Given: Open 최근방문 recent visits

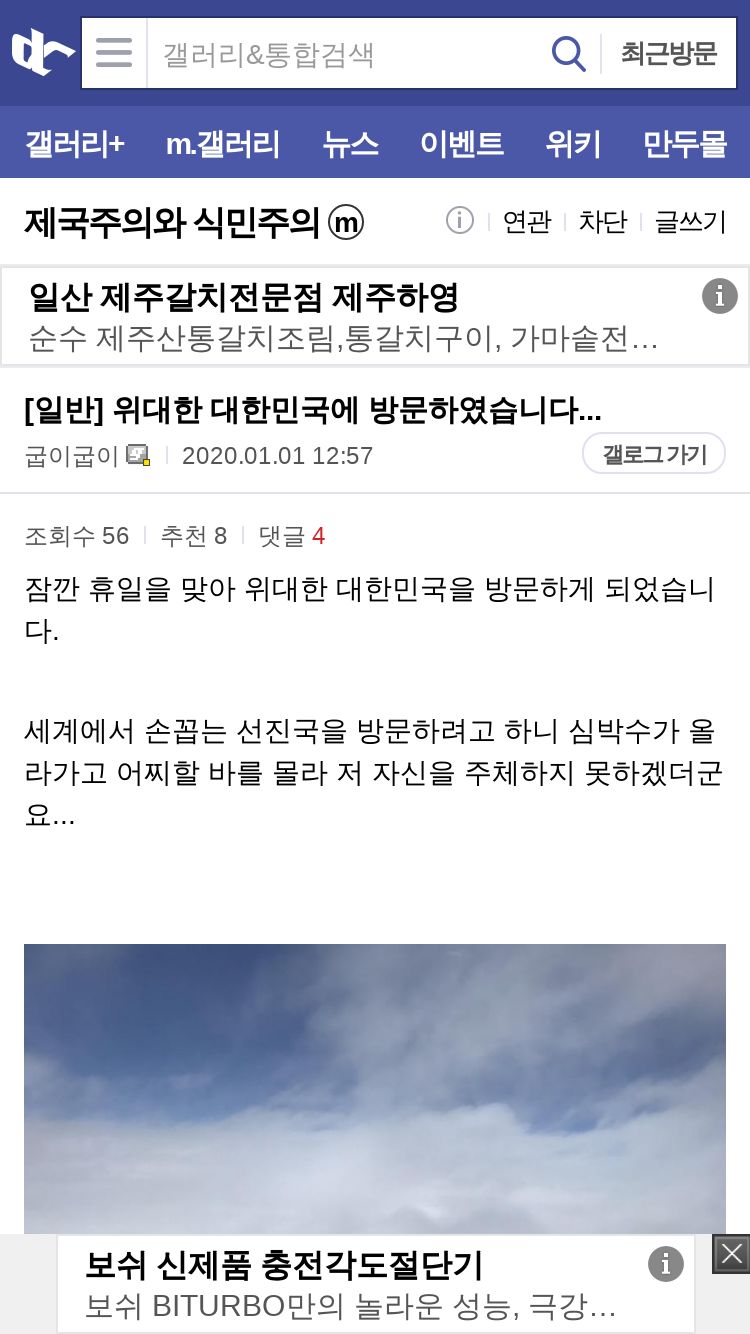Looking at the screenshot, I should coord(669,53).
